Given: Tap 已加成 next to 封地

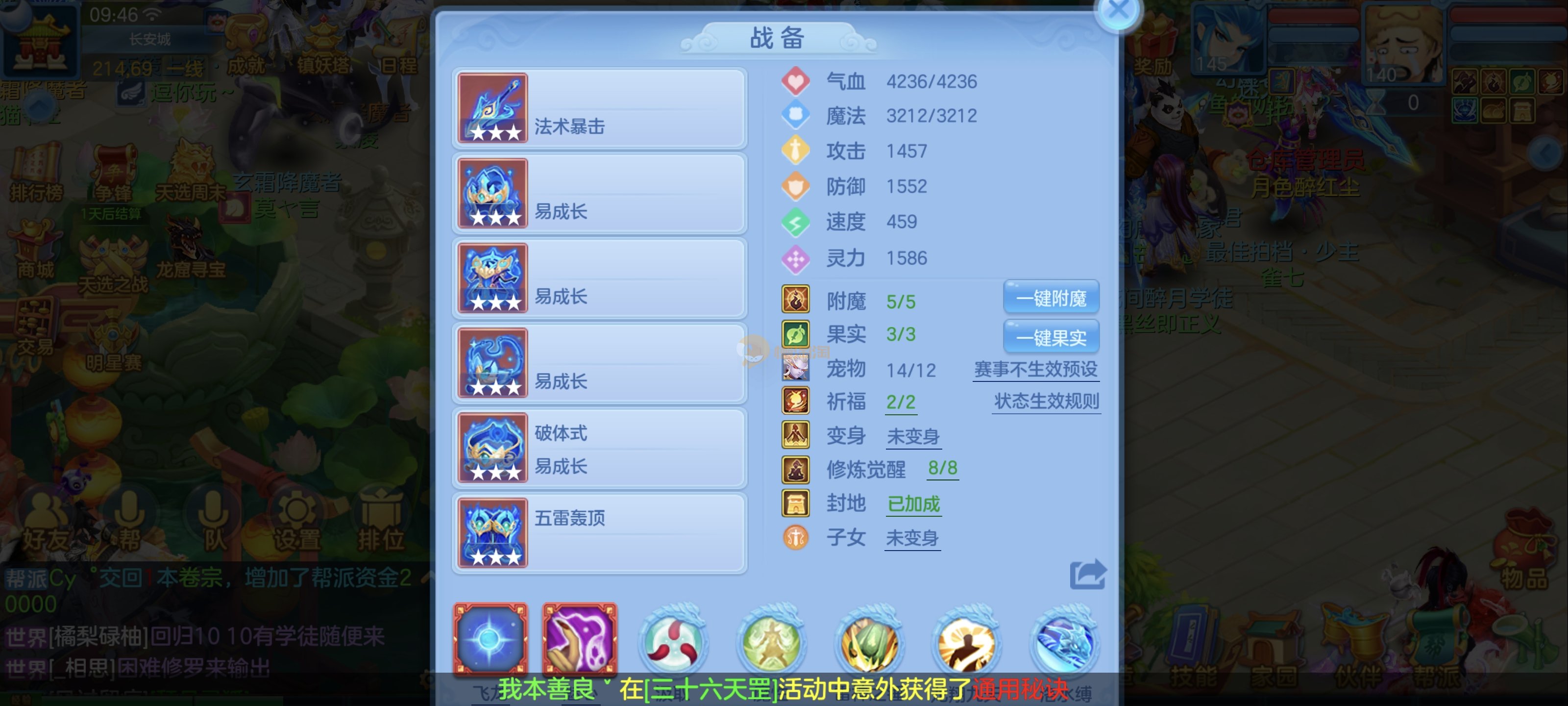Looking at the screenshot, I should click(x=913, y=504).
